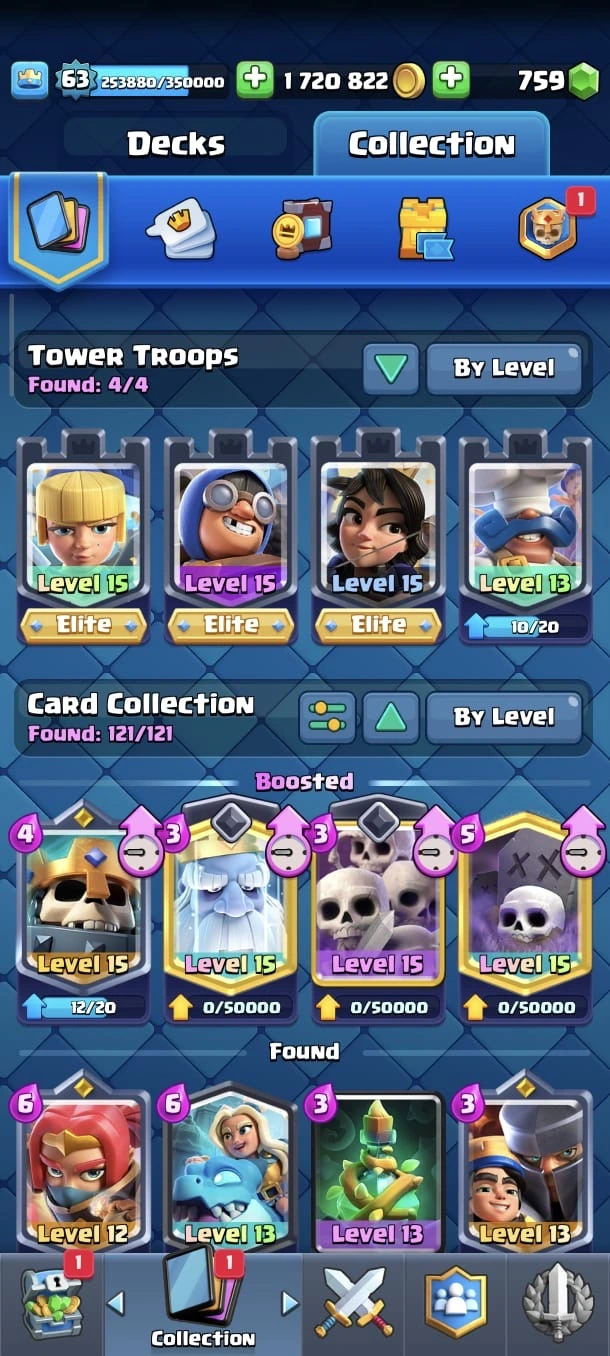The height and width of the screenshot is (1356, 610).
Task: Select the Tower Princess card
Action: (83, 535)
